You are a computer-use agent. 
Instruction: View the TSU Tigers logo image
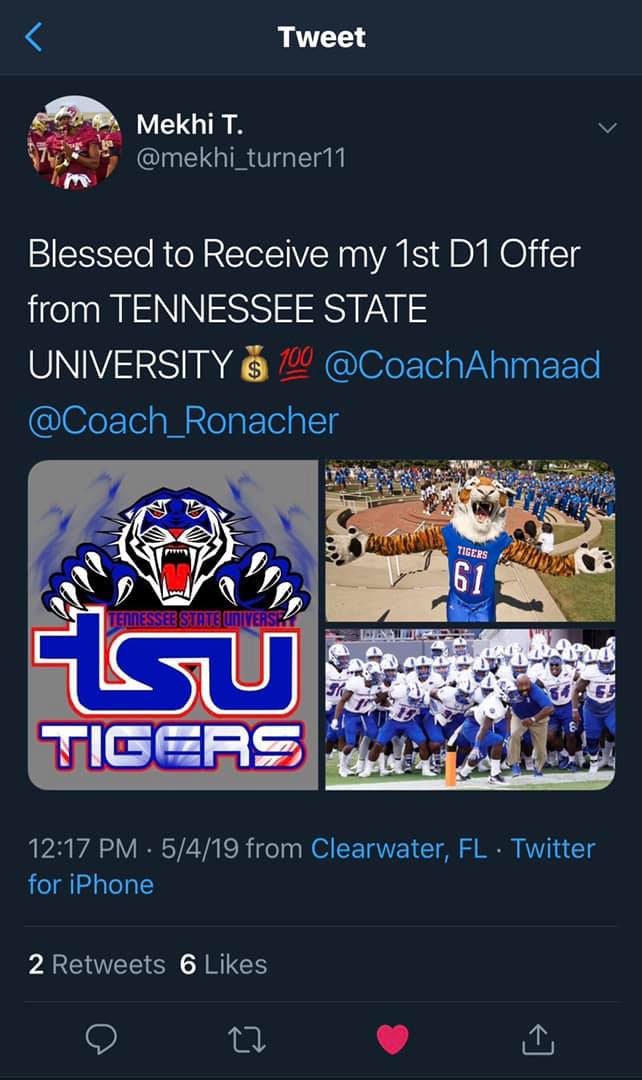(173, 625)
